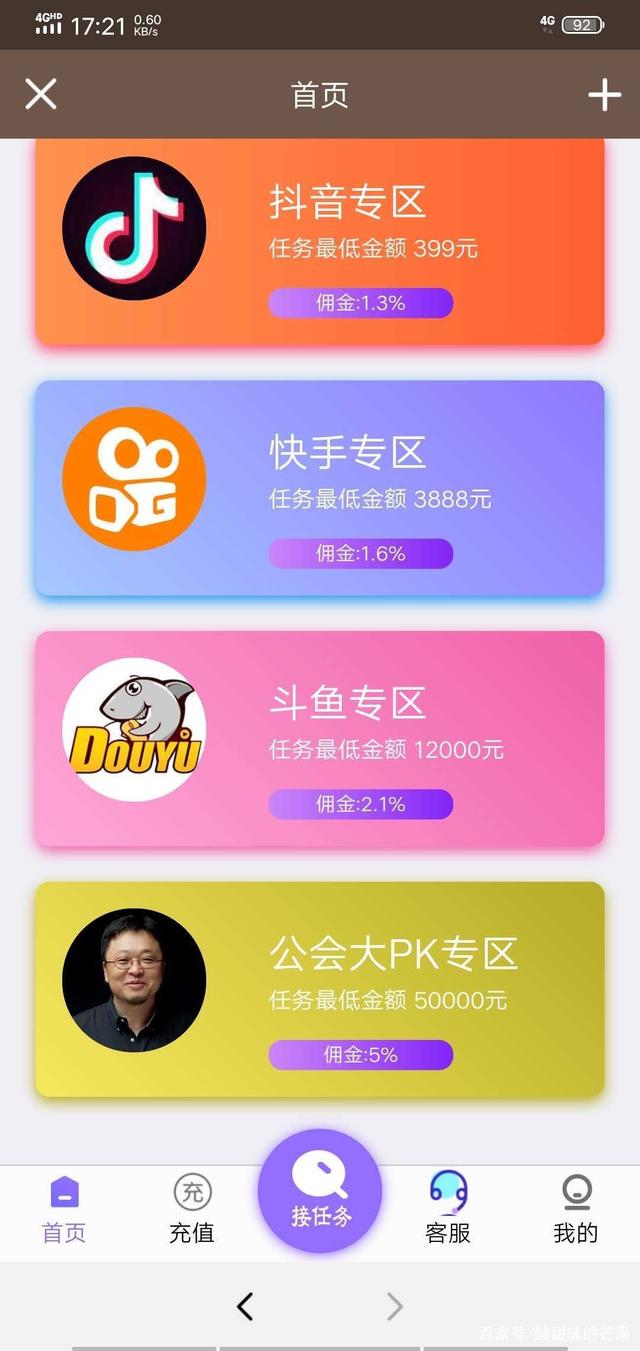Switch to the 我的 tab

pyautogui.click(x=576, y=1210)
